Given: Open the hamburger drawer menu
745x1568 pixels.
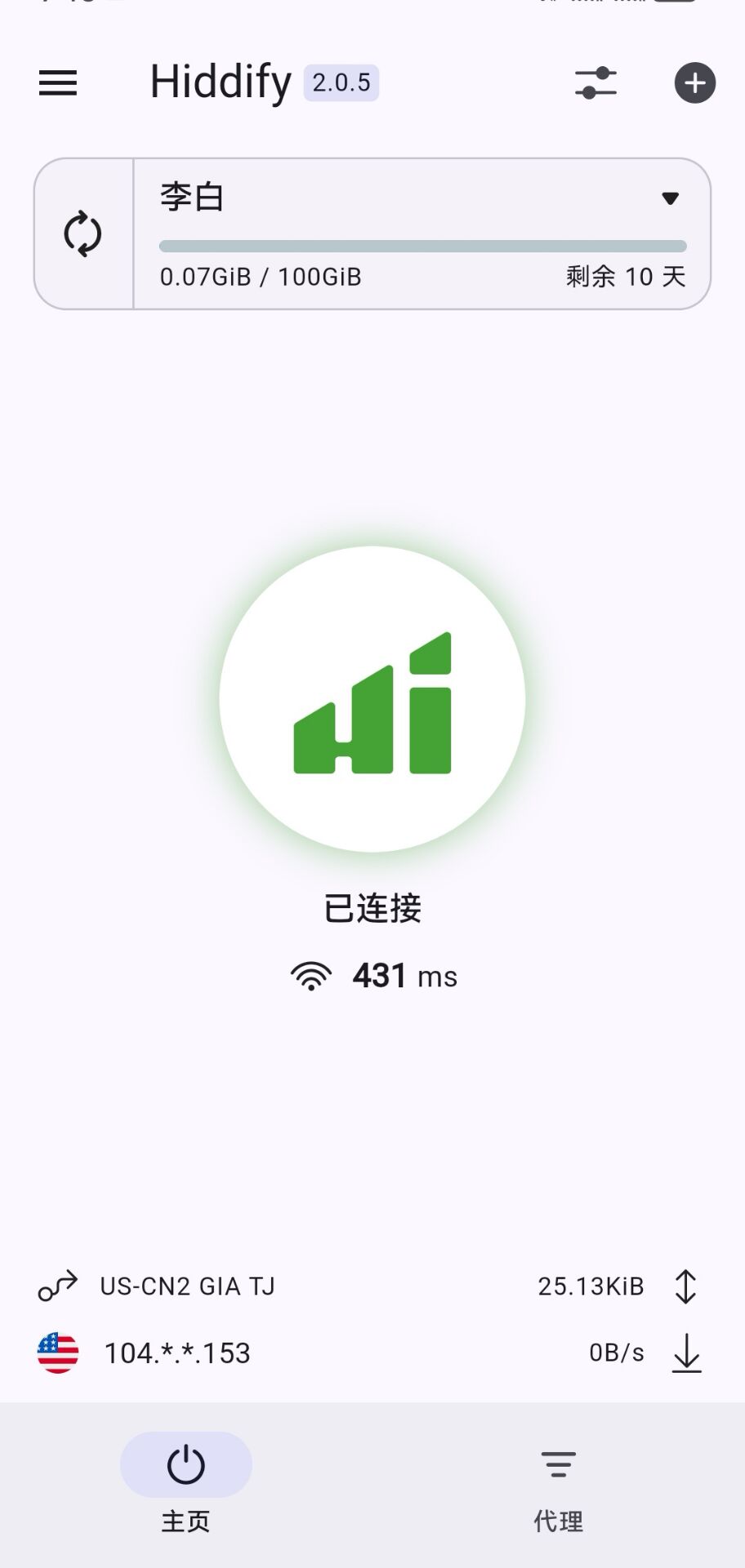Looking at the screenshot, I should click(x=58, y=83).
